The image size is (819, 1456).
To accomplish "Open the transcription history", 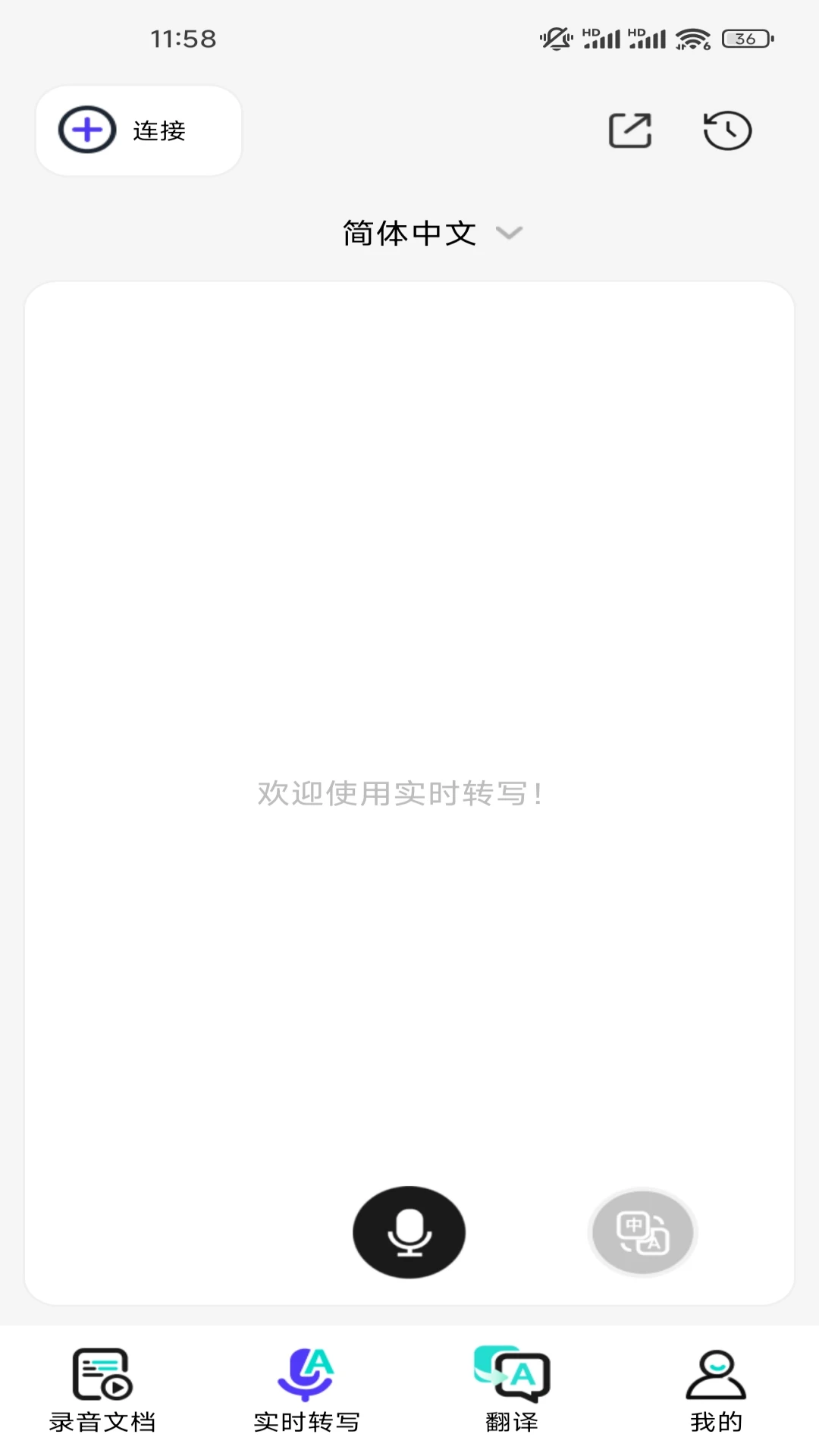I will [x=727, y=130].
